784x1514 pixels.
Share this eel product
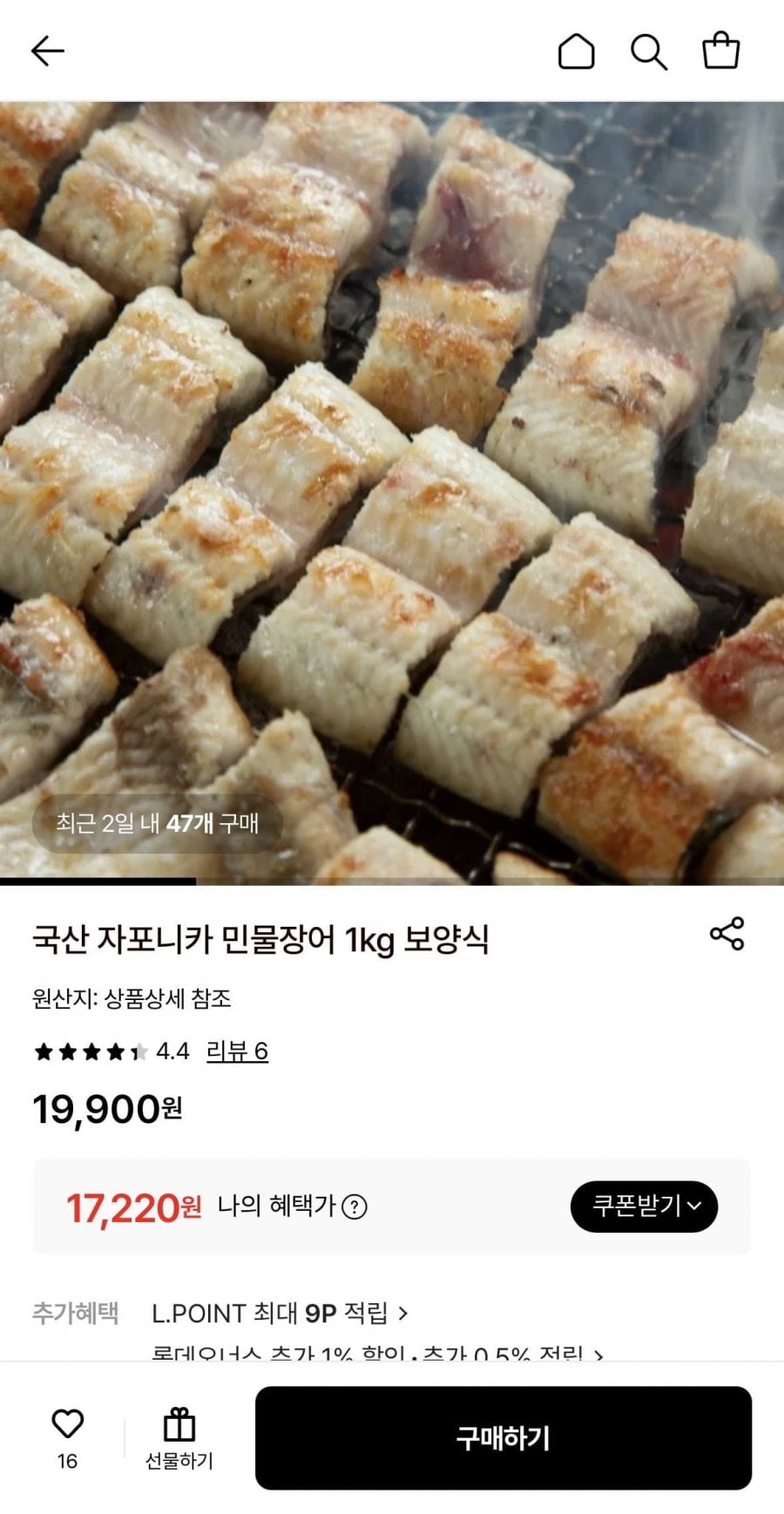727,934
